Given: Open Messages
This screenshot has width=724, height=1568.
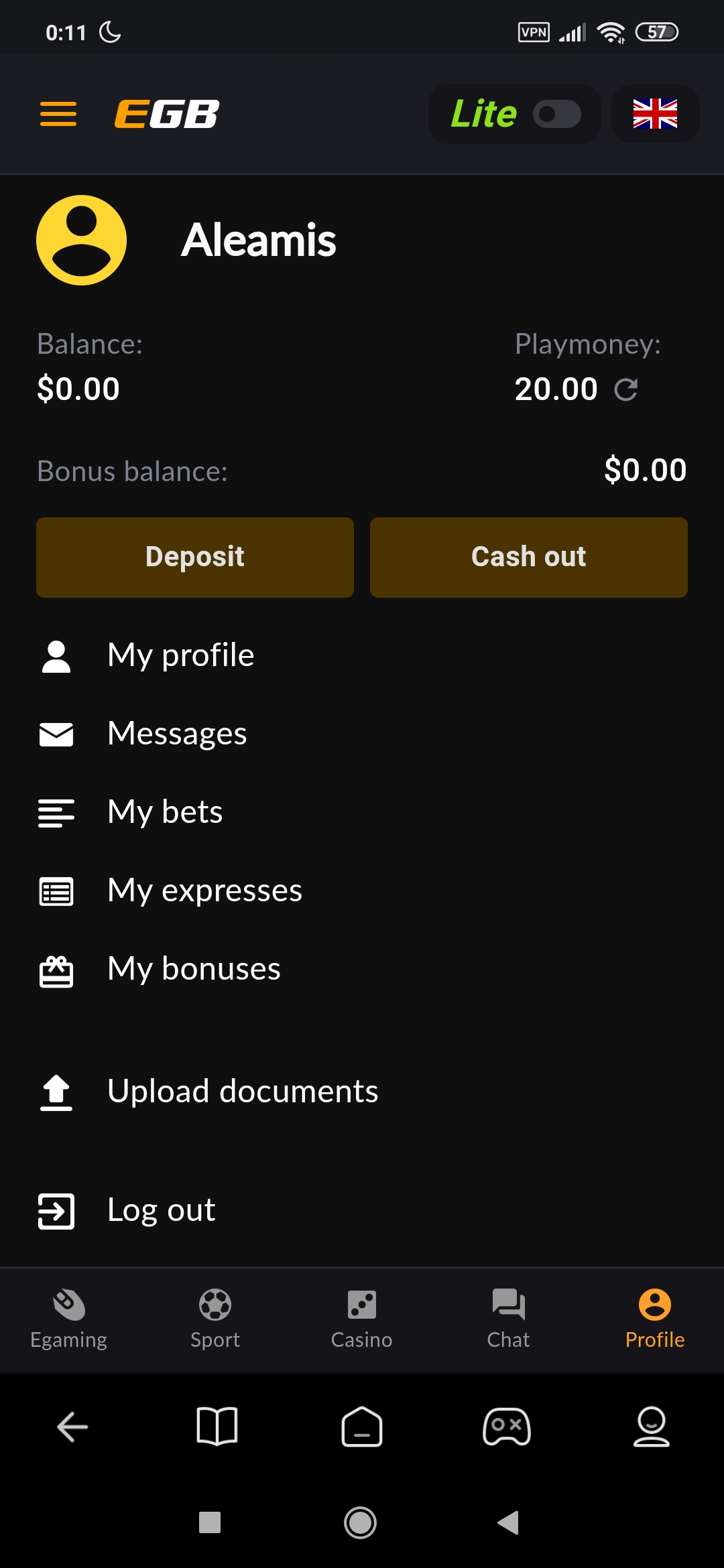Looking at the screenshot, I should [x=177, y=734].
